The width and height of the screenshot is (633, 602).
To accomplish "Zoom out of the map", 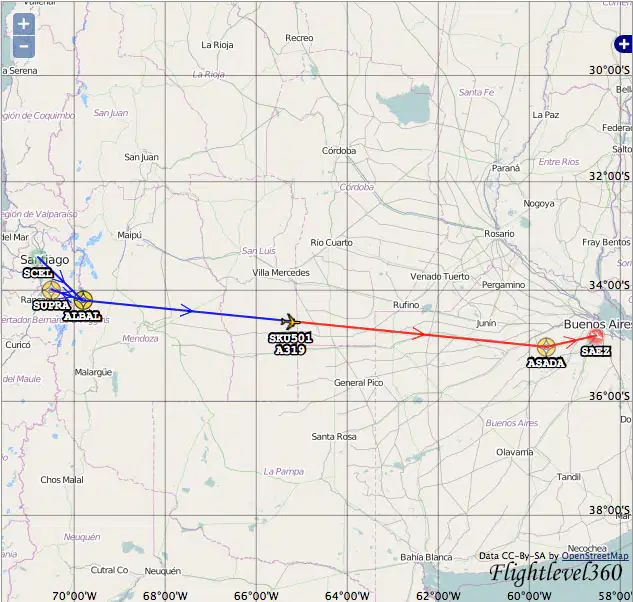I will pos(24,46).
